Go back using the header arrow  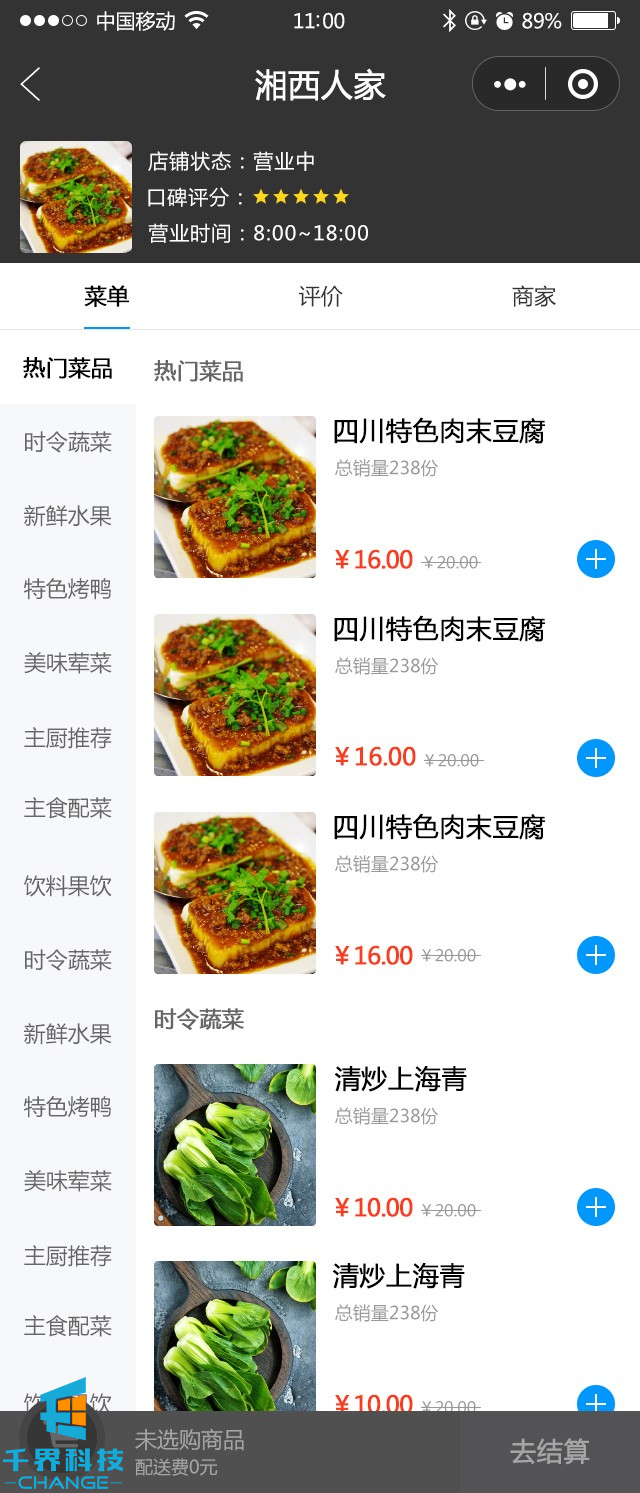coord(31,85)
